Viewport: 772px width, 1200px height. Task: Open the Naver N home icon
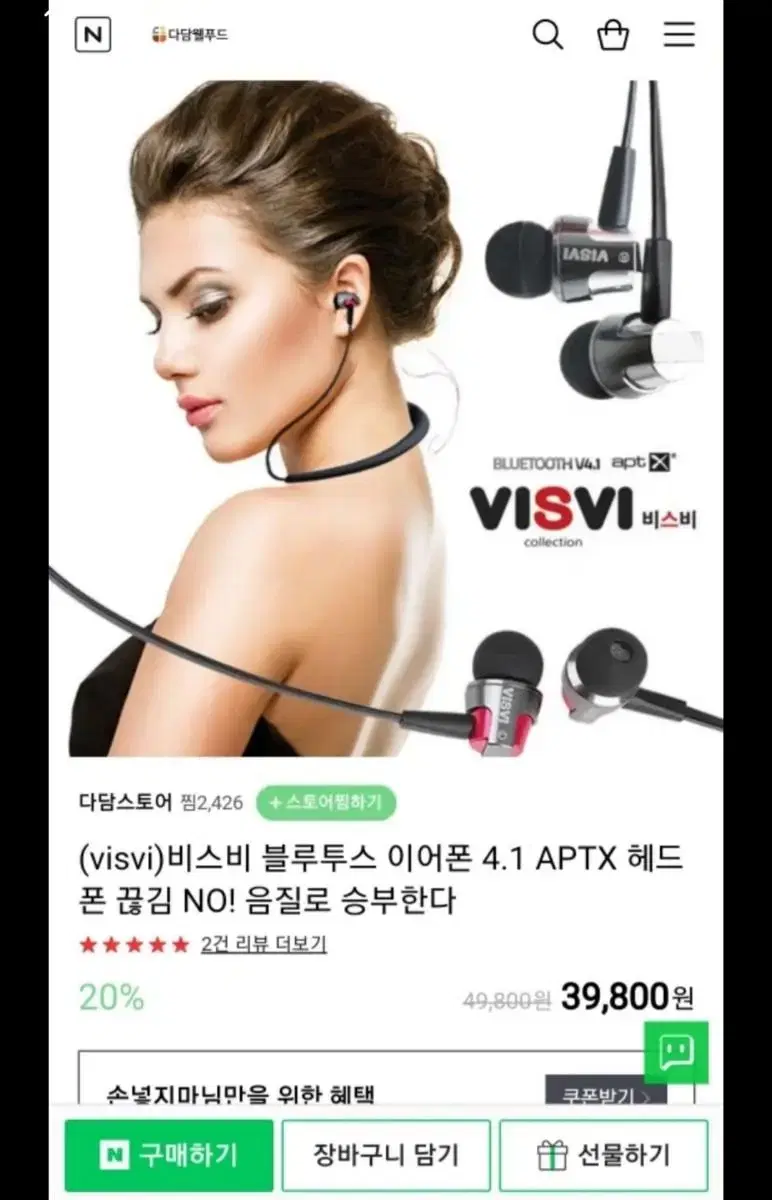[x=93, y=35]
